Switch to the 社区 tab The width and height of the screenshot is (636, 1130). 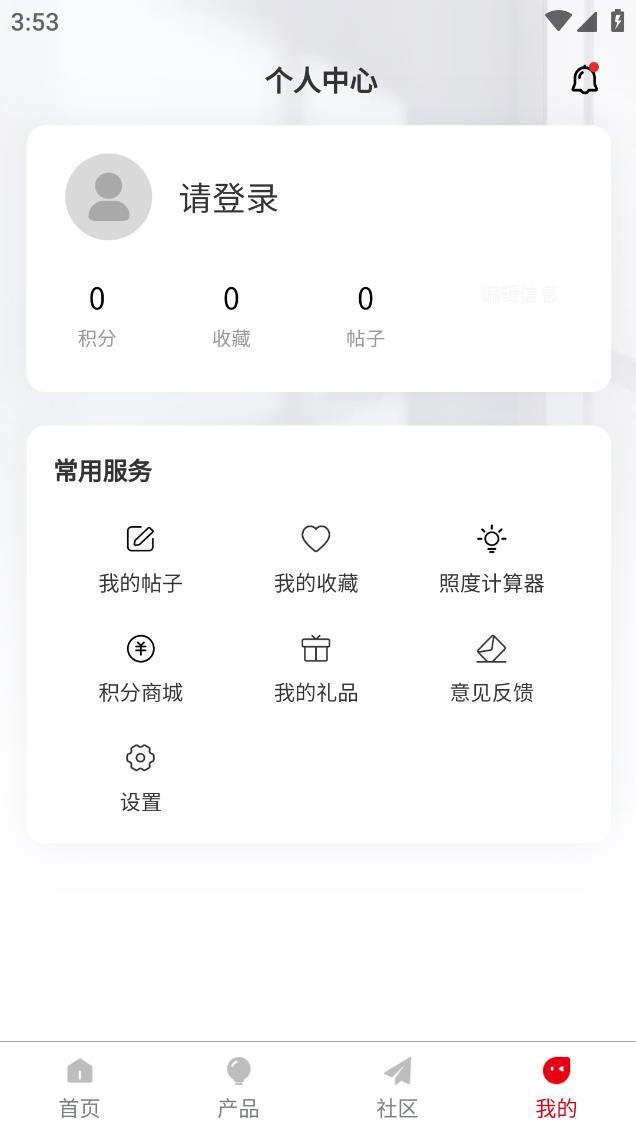click(x=397, y=1088)
